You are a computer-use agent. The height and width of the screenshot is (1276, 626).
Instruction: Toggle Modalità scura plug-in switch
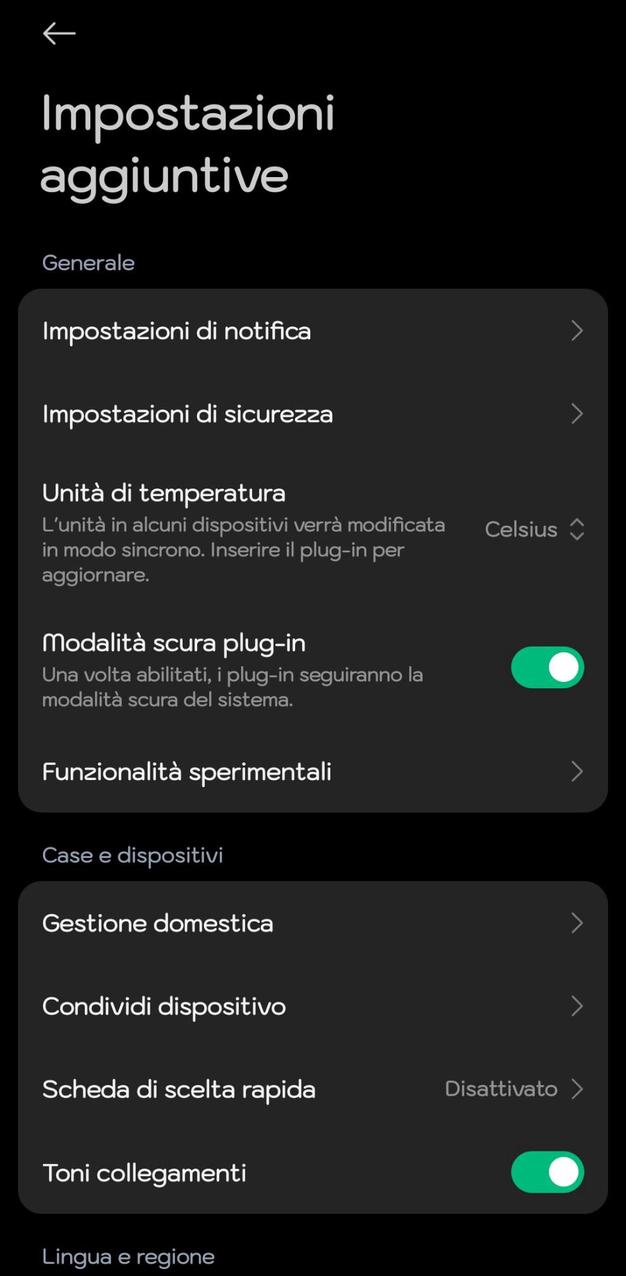tap(547, 668)
